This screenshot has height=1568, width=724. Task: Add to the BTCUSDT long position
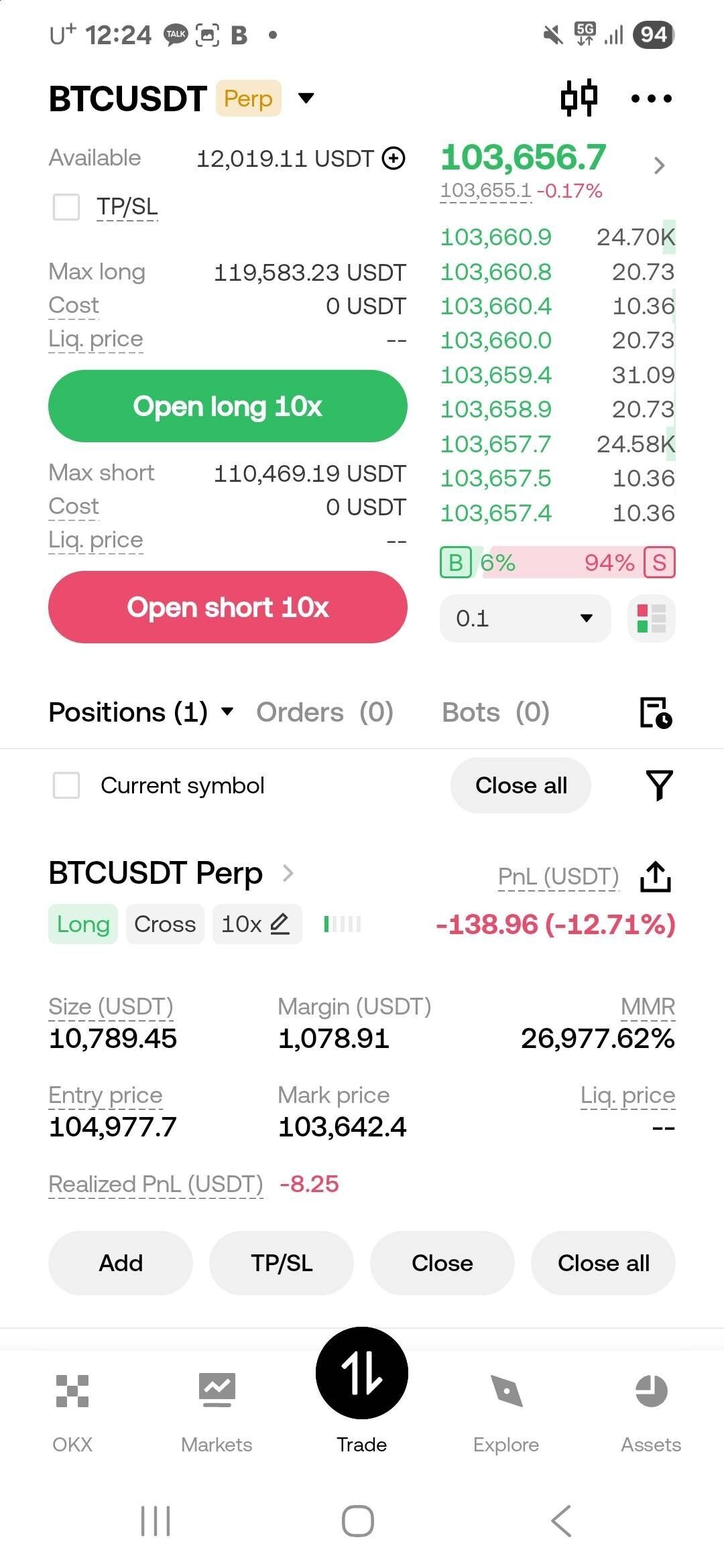coord(121,1263)
